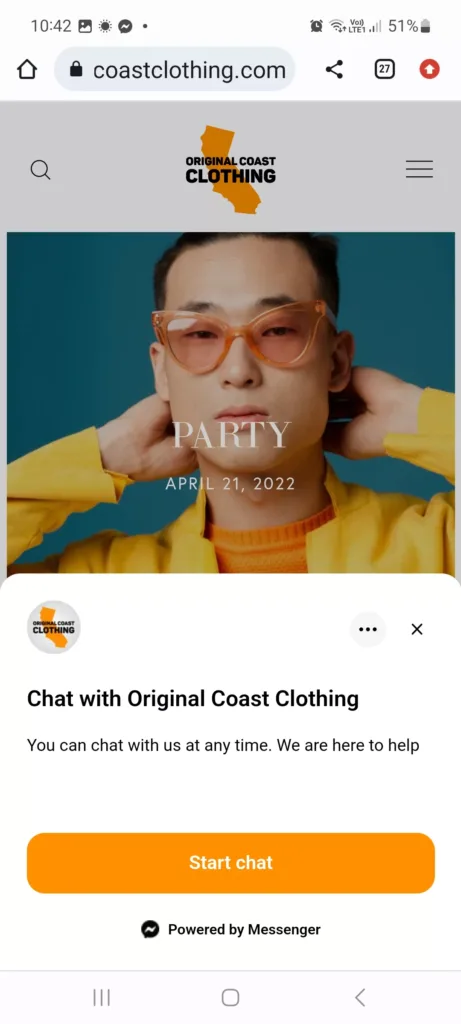Share this page from the browser toolbar
The image size is (461, 1024).
[334, 69]
